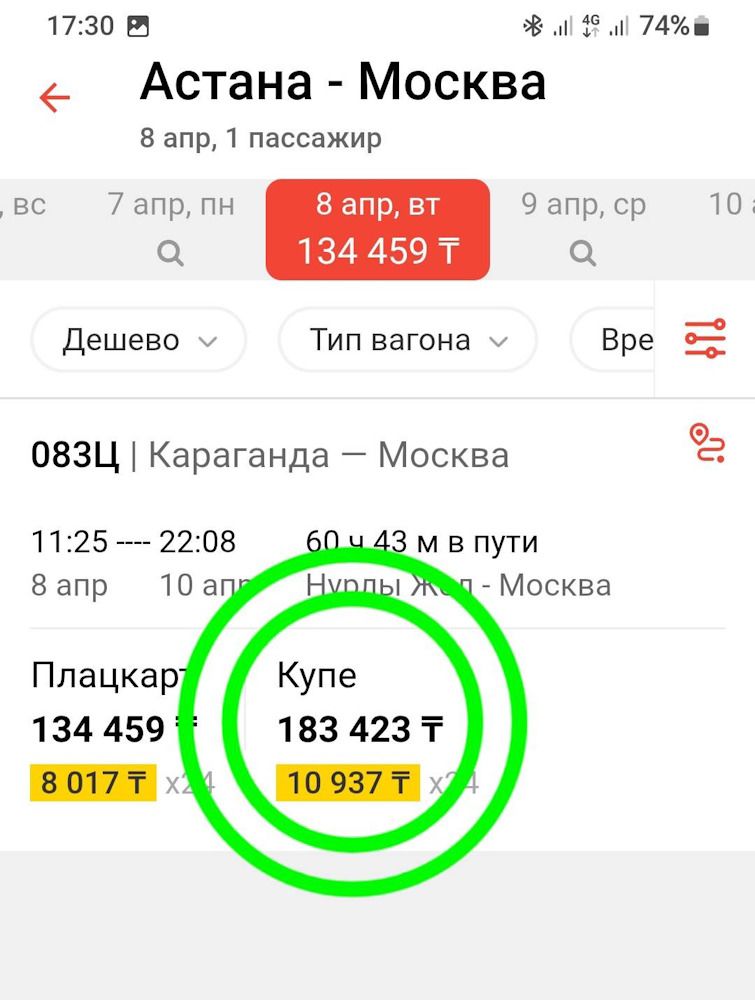Image resolution: width=755 pixels, height=1000 pixels.
Task: Switch to the 9 апр, ср date
Action: point(583,228)
